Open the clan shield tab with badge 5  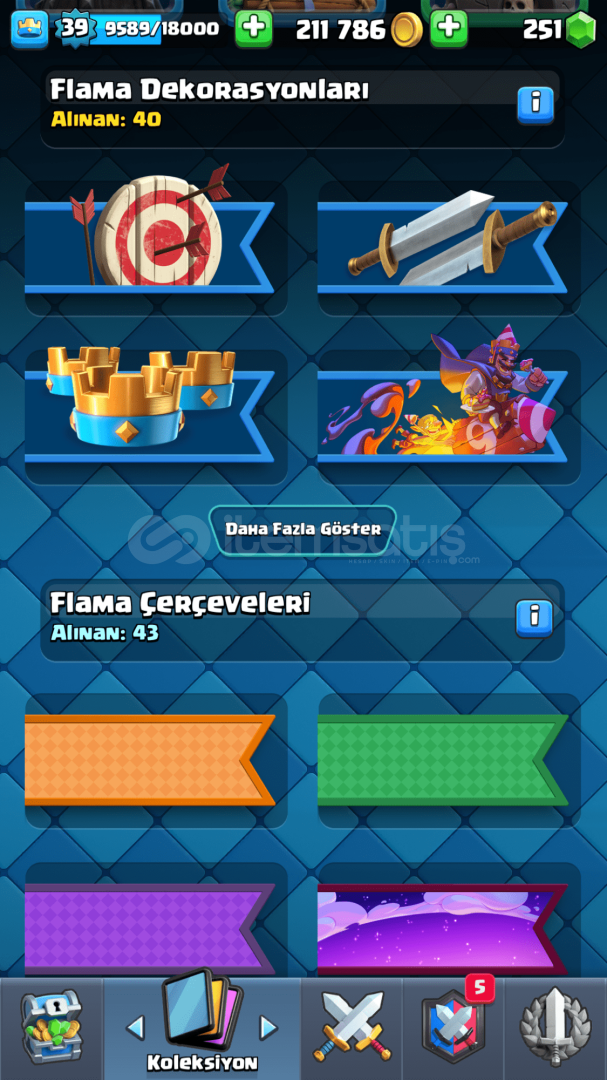click(453, 1028)
